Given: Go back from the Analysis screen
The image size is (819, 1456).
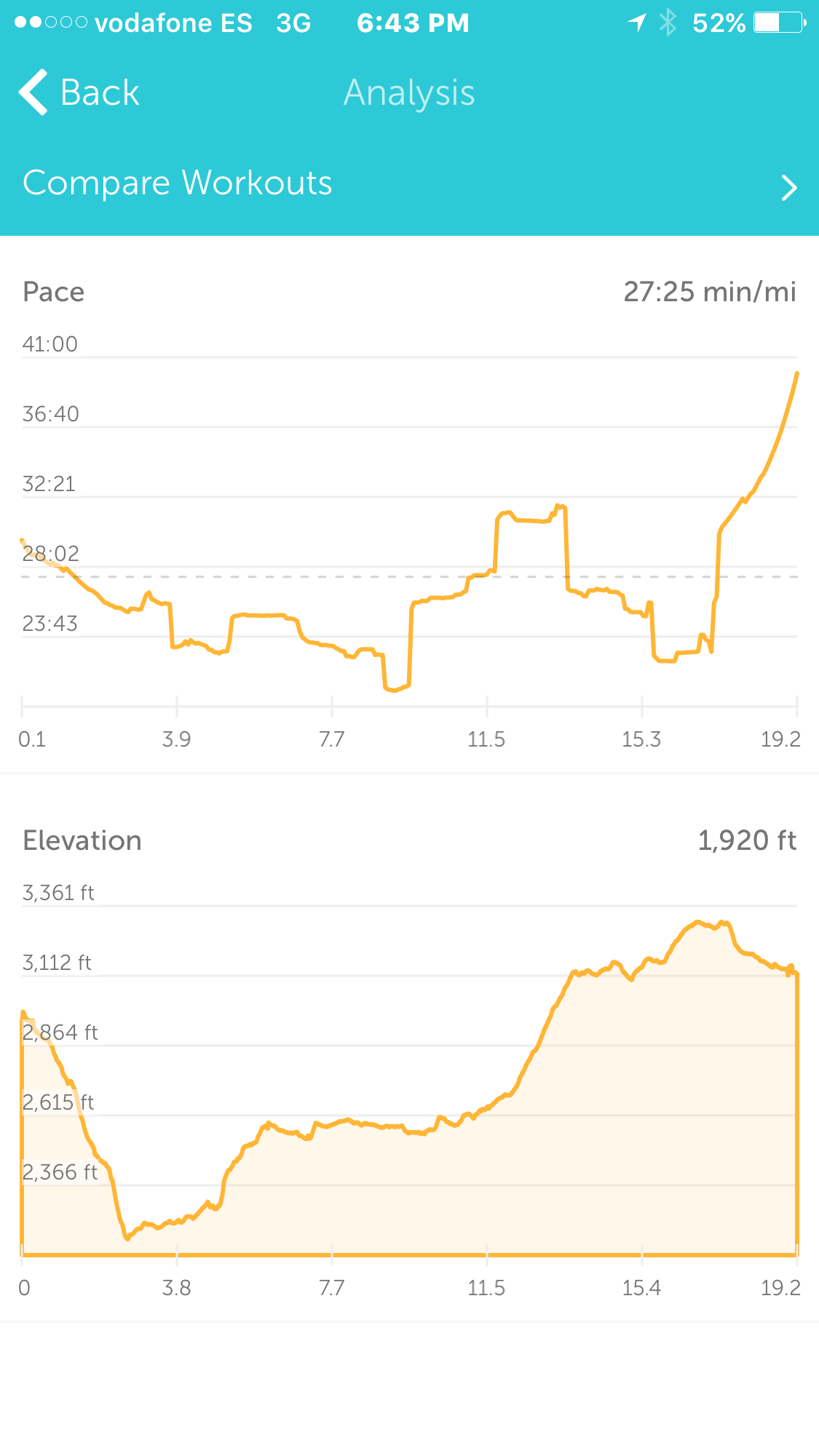Looking at the screenshot, I should pos(79,92).
